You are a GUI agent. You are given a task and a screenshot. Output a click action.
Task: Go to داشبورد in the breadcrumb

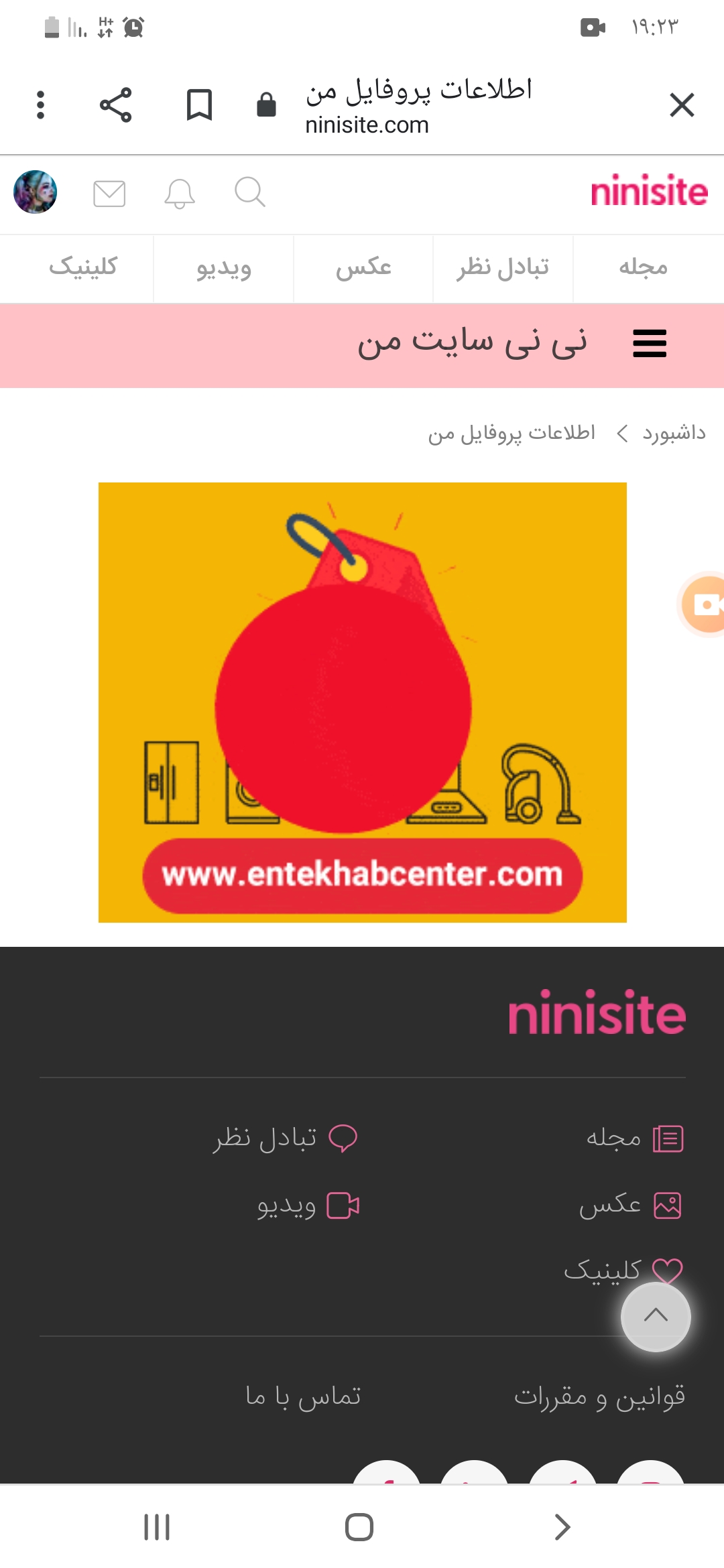coord(674,434)
